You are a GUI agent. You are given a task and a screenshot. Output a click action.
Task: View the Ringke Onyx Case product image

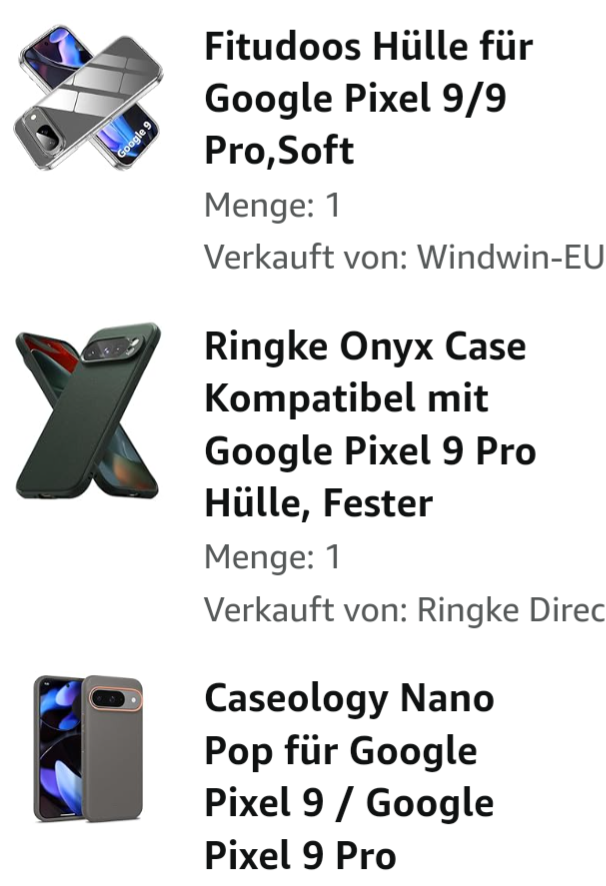[89, 410]
